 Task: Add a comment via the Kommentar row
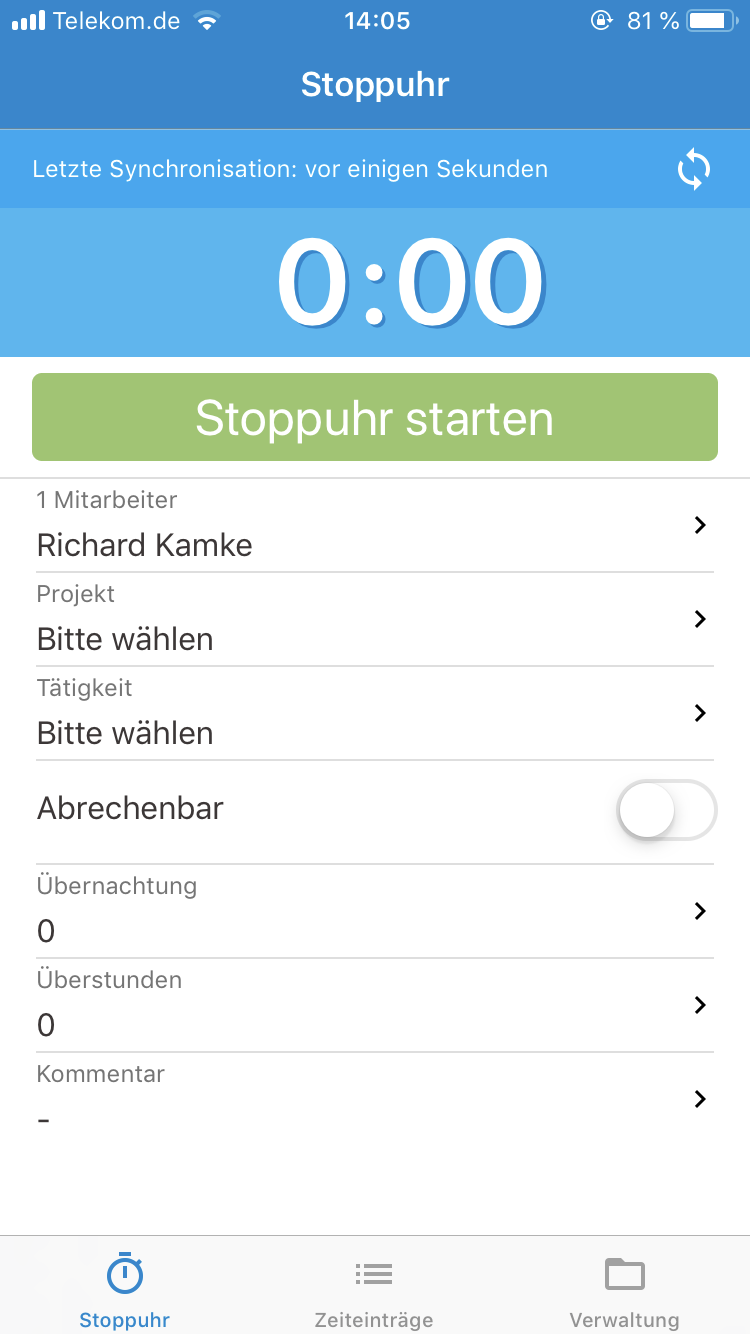point(375,1100)
